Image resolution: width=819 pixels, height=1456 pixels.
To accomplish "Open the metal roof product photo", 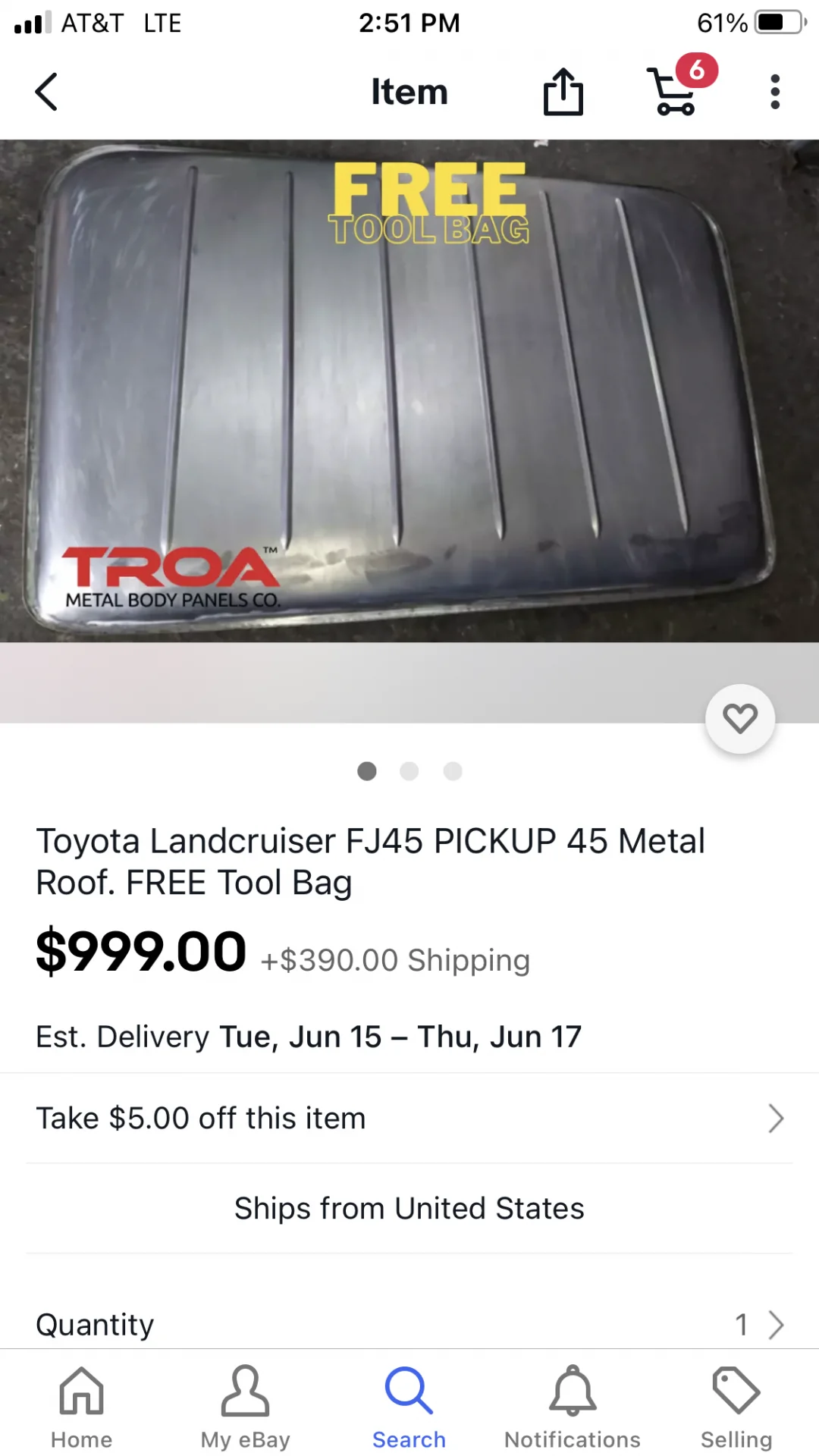I will pyautogui.click(x=409, y=391).
